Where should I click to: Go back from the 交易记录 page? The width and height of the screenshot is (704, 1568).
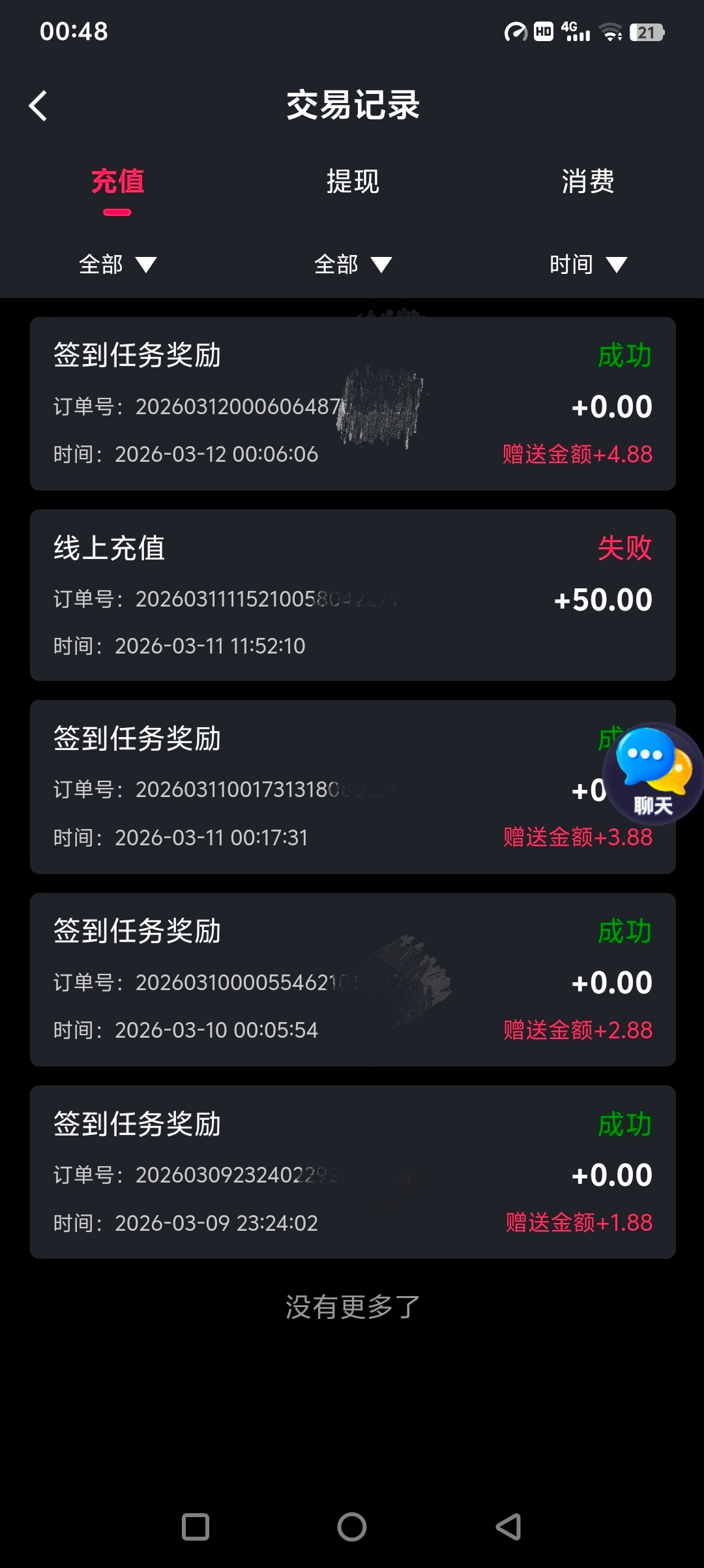38,106
